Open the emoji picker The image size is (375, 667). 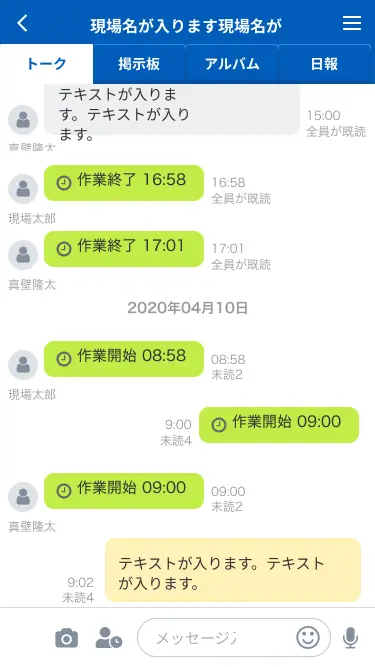(308, 638)
